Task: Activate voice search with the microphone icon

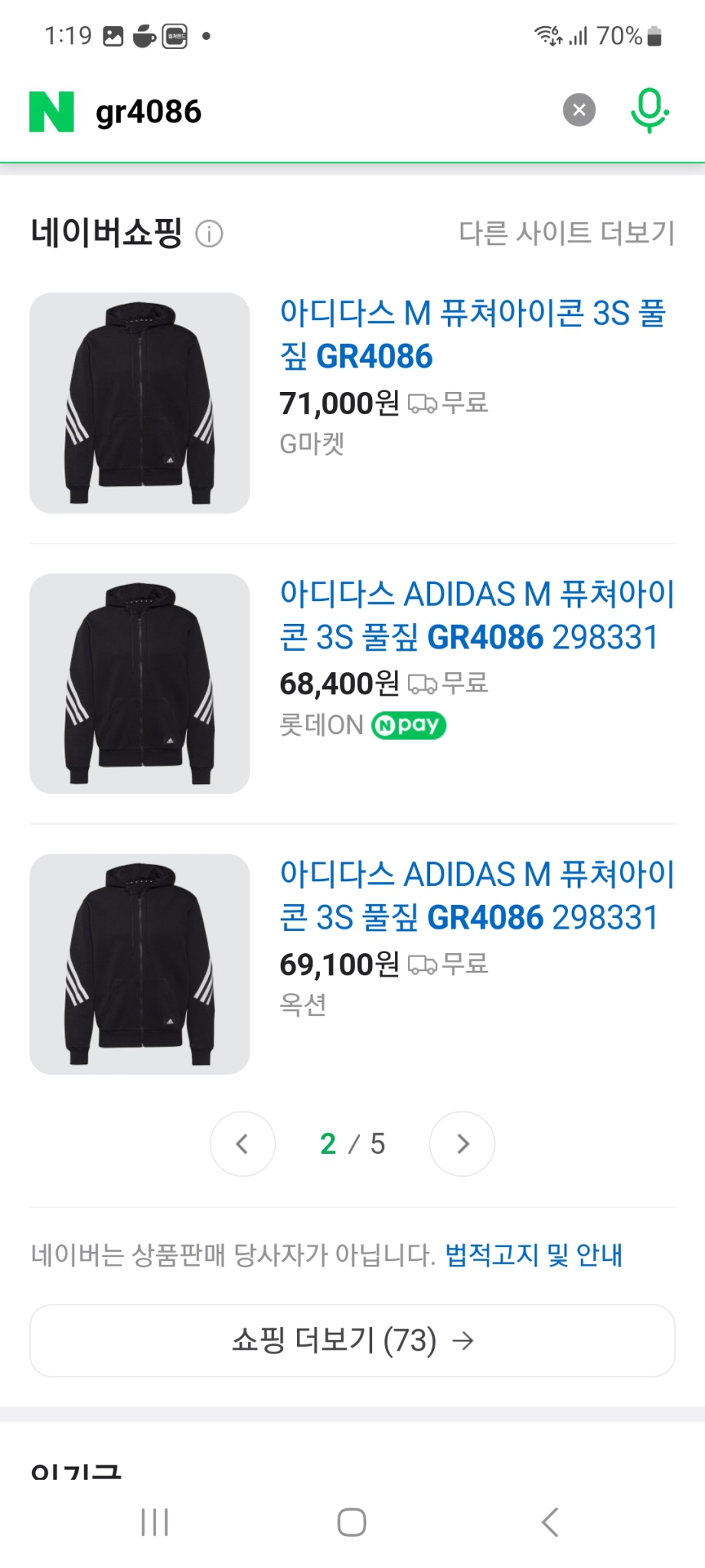Action: coord(647,109)
